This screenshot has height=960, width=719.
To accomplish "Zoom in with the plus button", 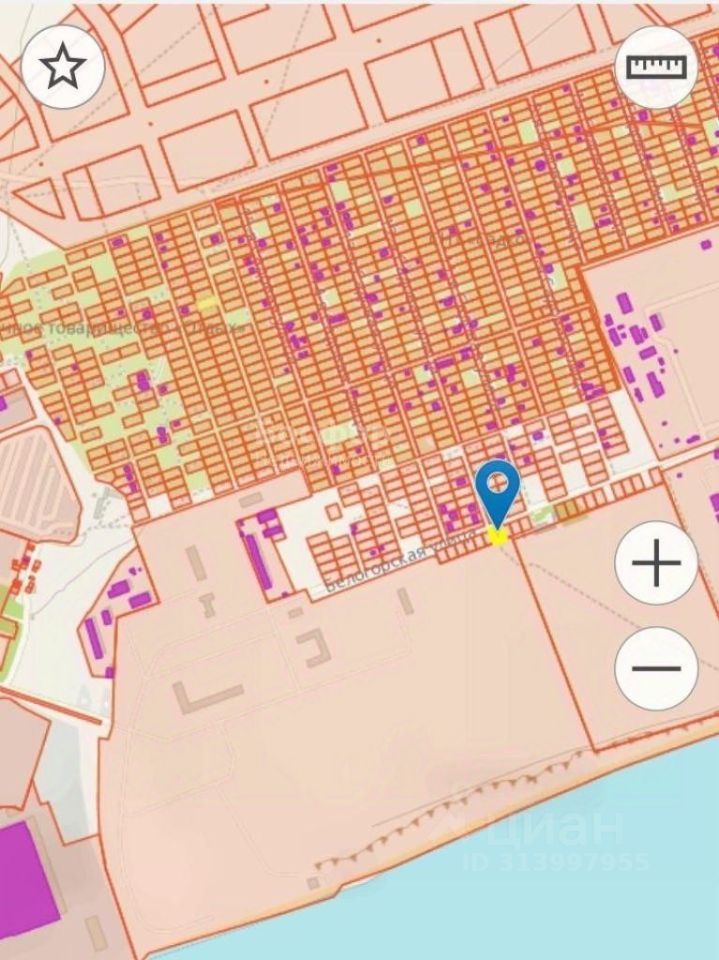I will tap(656, 564).
